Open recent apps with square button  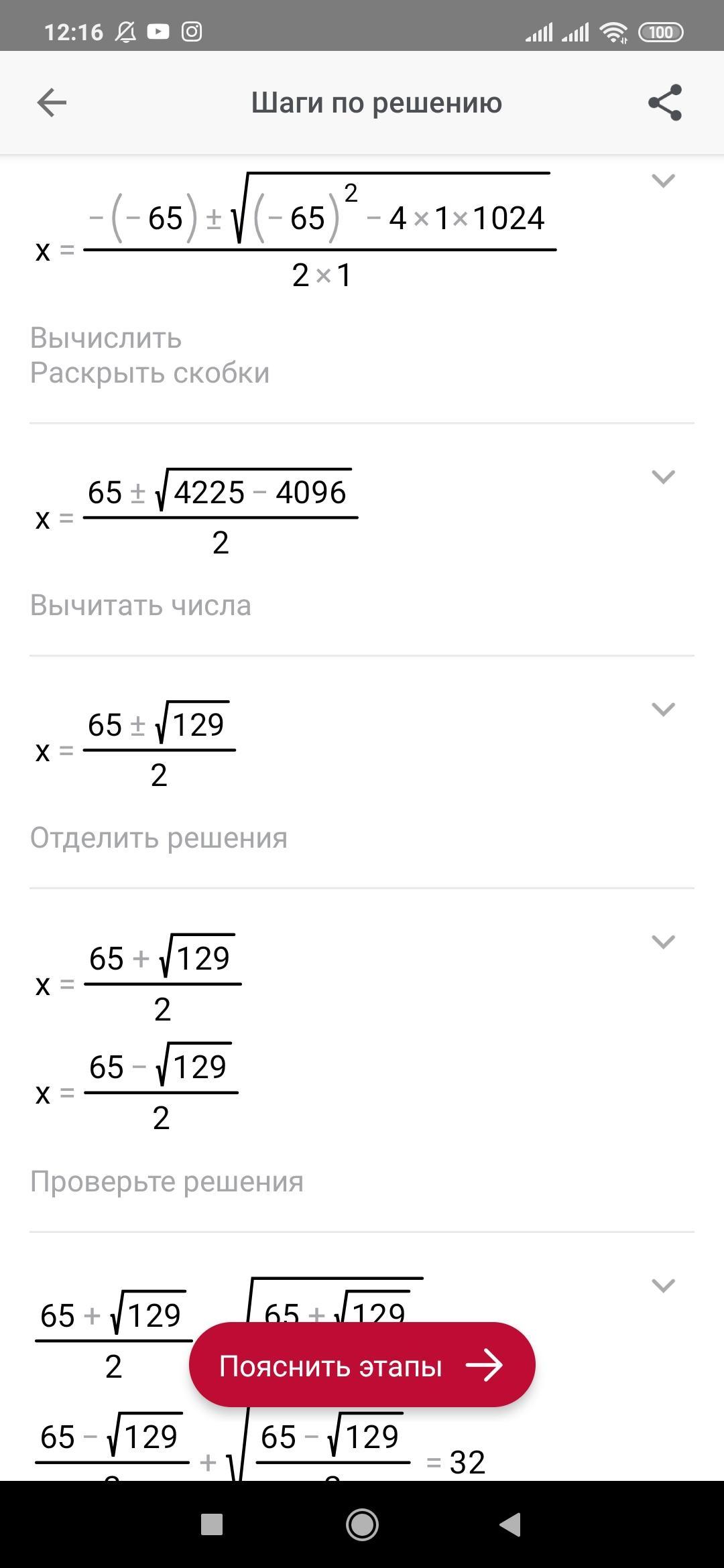coord(212,1525)
